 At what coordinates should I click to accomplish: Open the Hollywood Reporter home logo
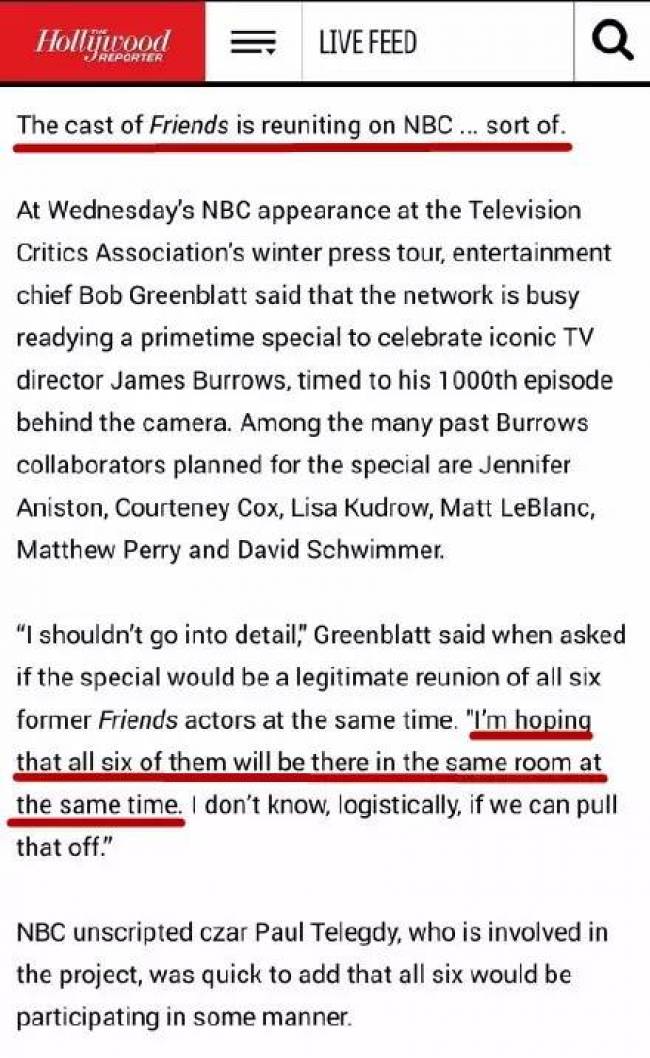pos(103,42)
